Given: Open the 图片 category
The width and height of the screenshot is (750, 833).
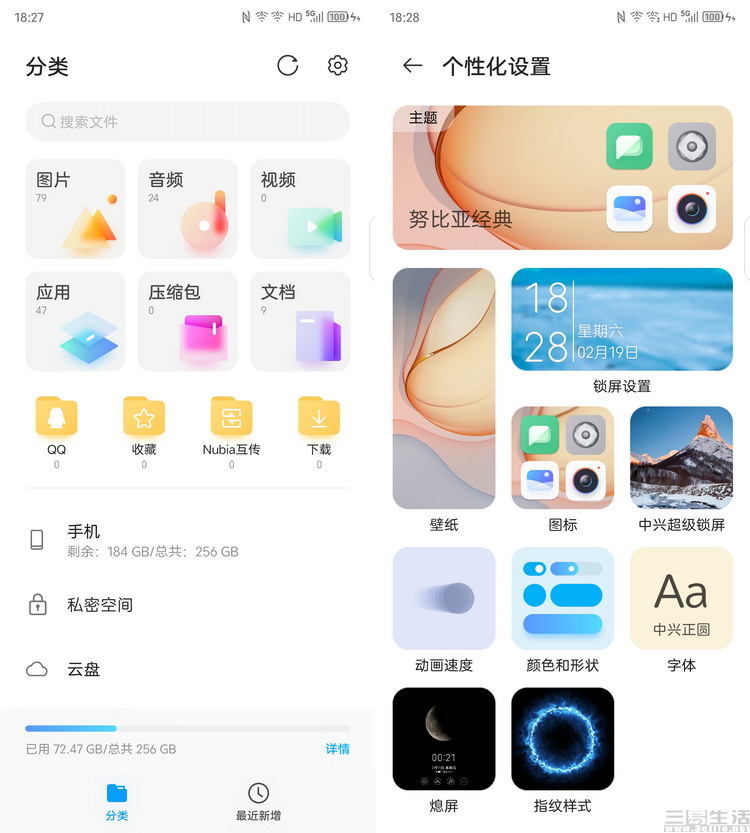Looking at the screenshot, I should click(76, 208).
